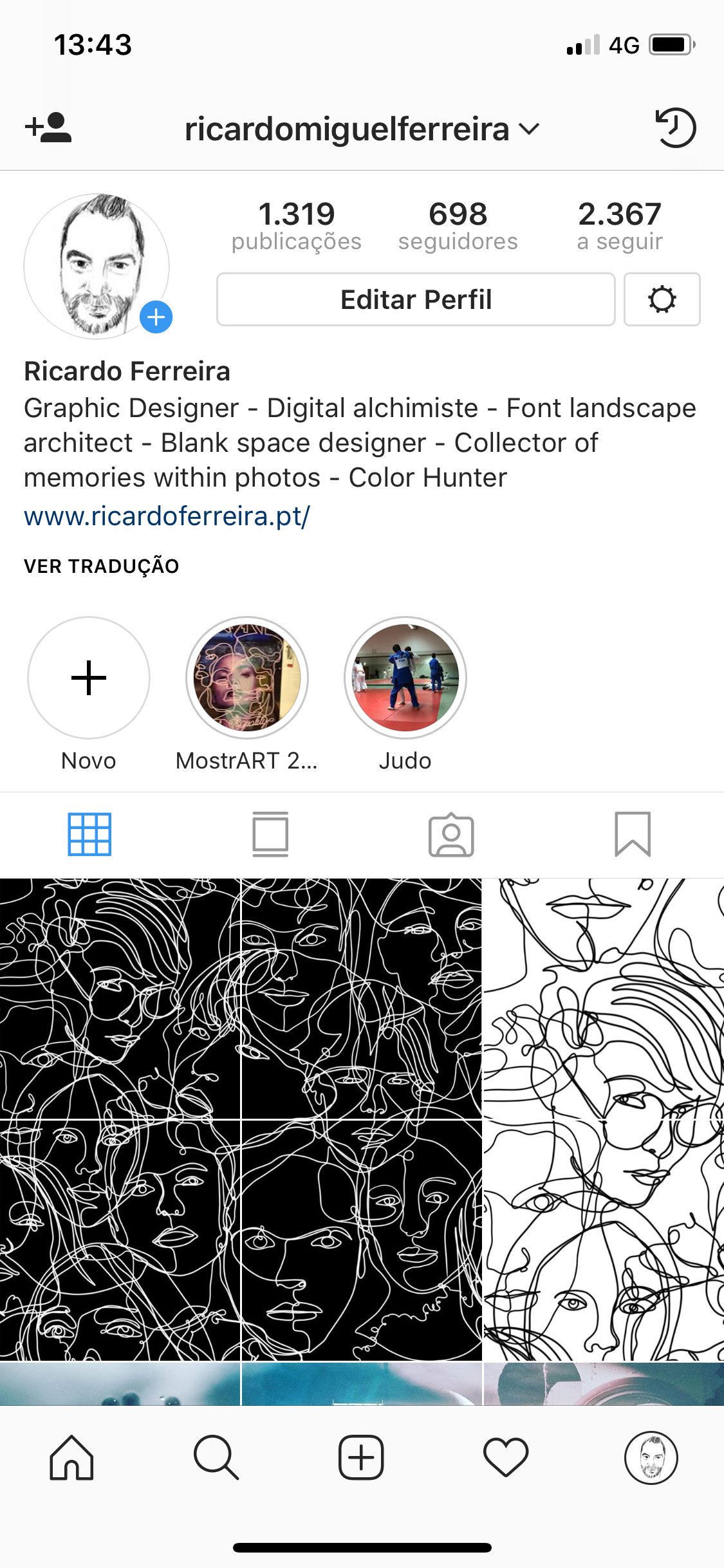
Task: Open the MostrART highlight
Action: click(x=247, y=678)
